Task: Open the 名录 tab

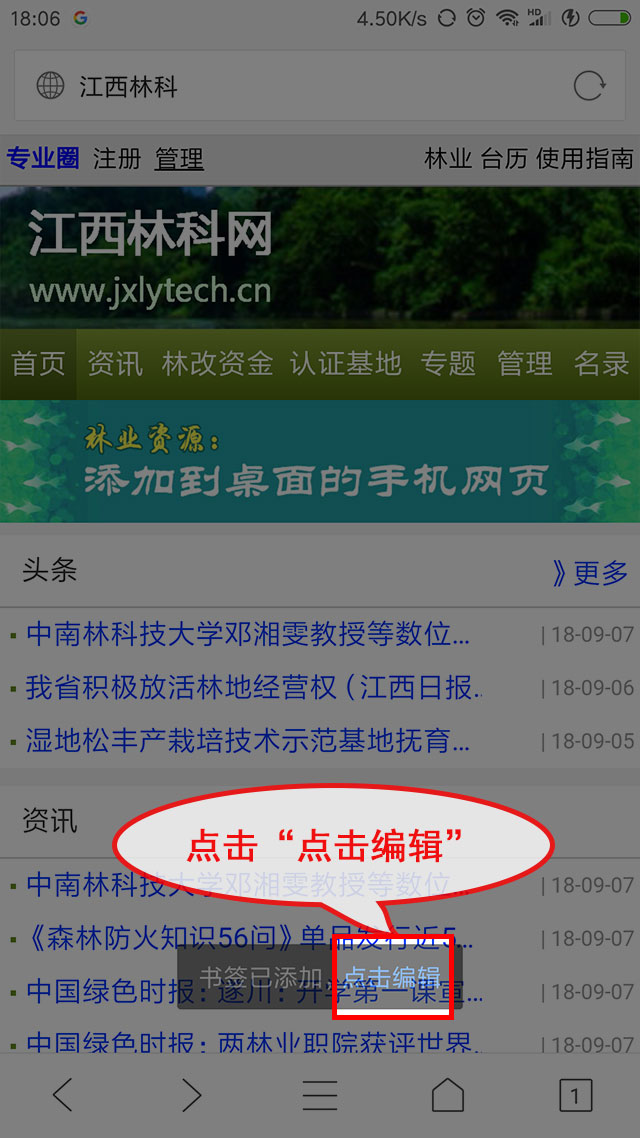Action: click(x=601, y=364)
